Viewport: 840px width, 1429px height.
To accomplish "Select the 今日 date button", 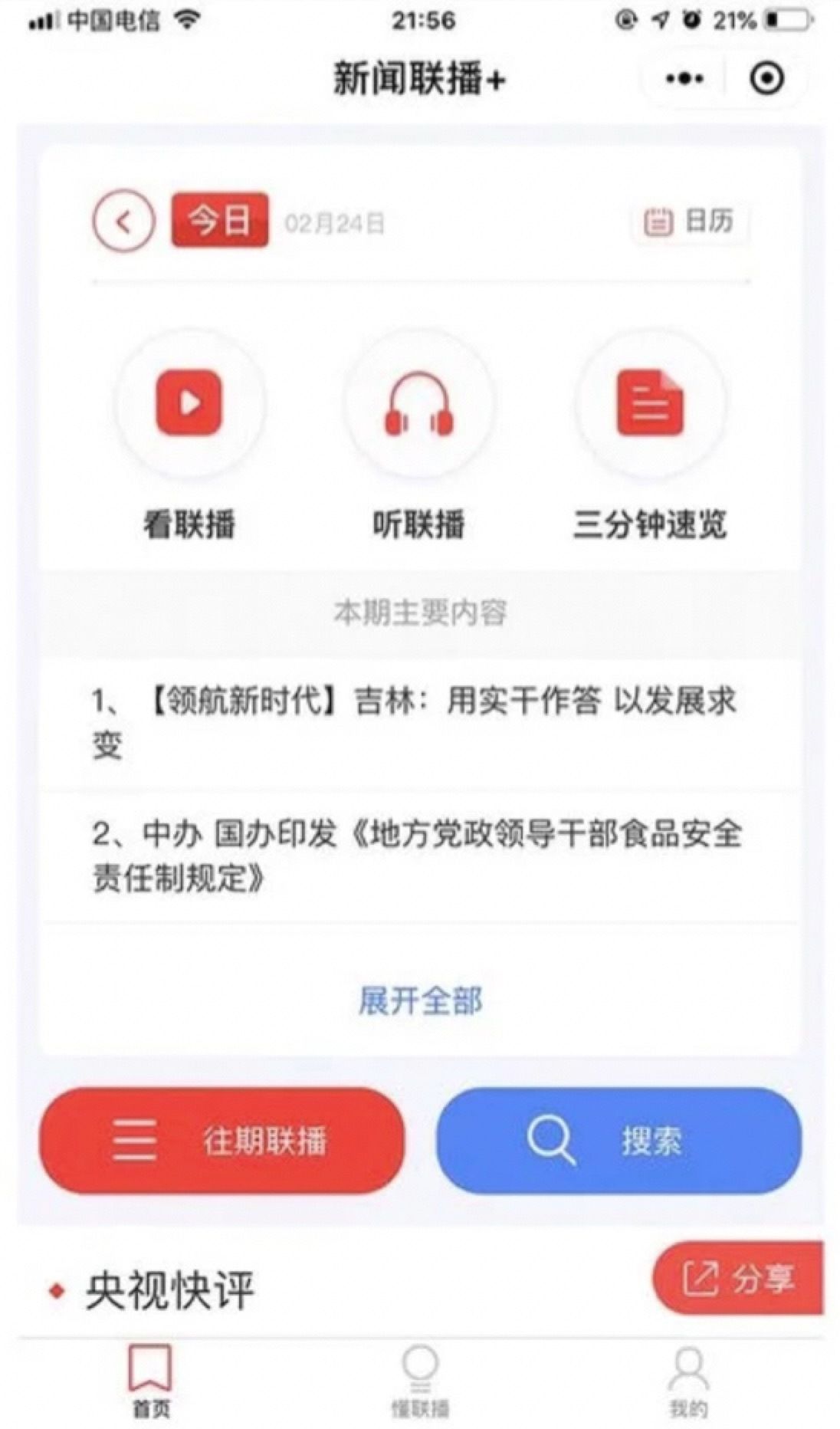I will click(220, 221).
